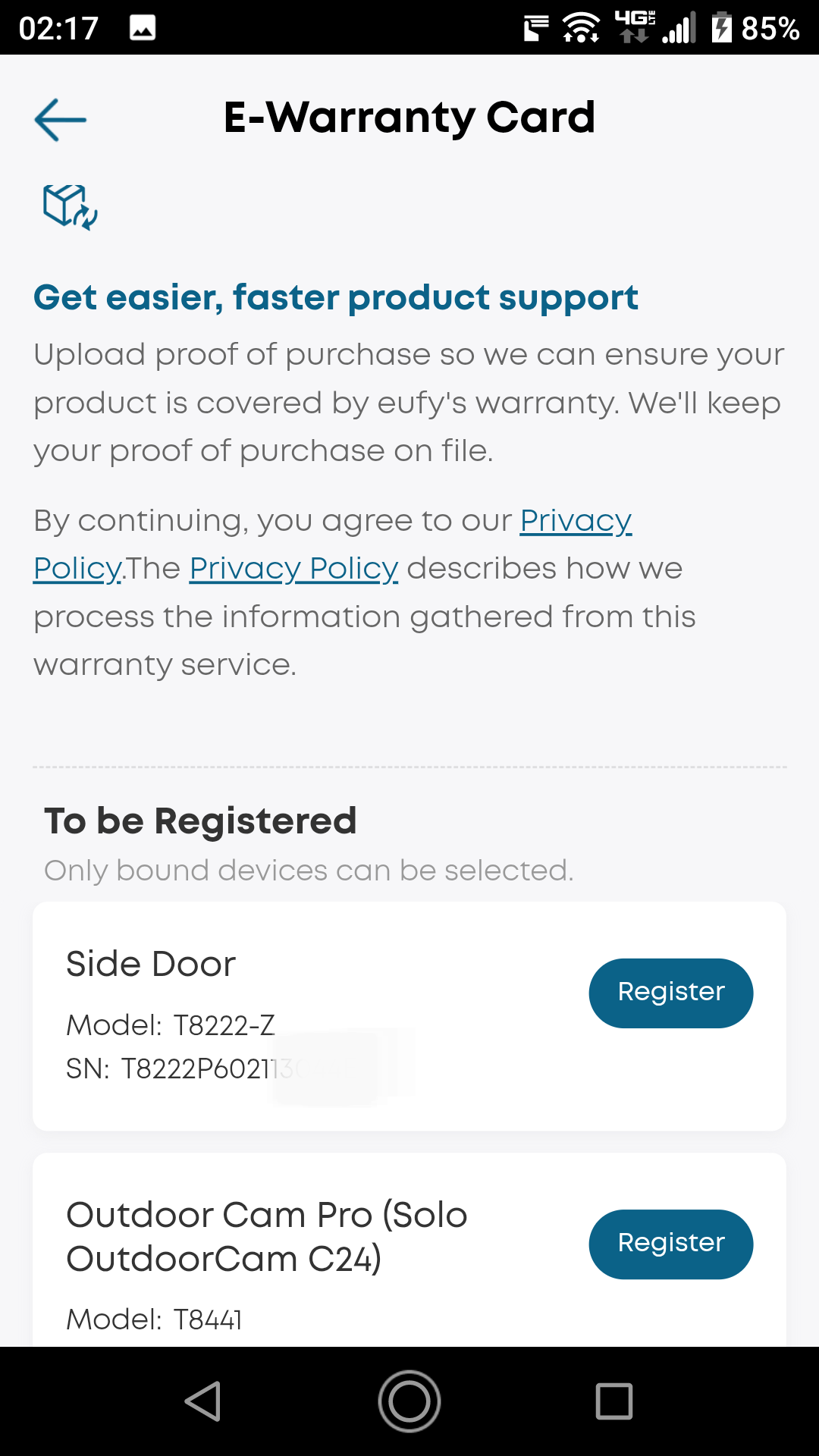The image size is (819, 1456).
Task: Open the Privacy Policy link after 'The'
Action: click(x=293, y=569)
